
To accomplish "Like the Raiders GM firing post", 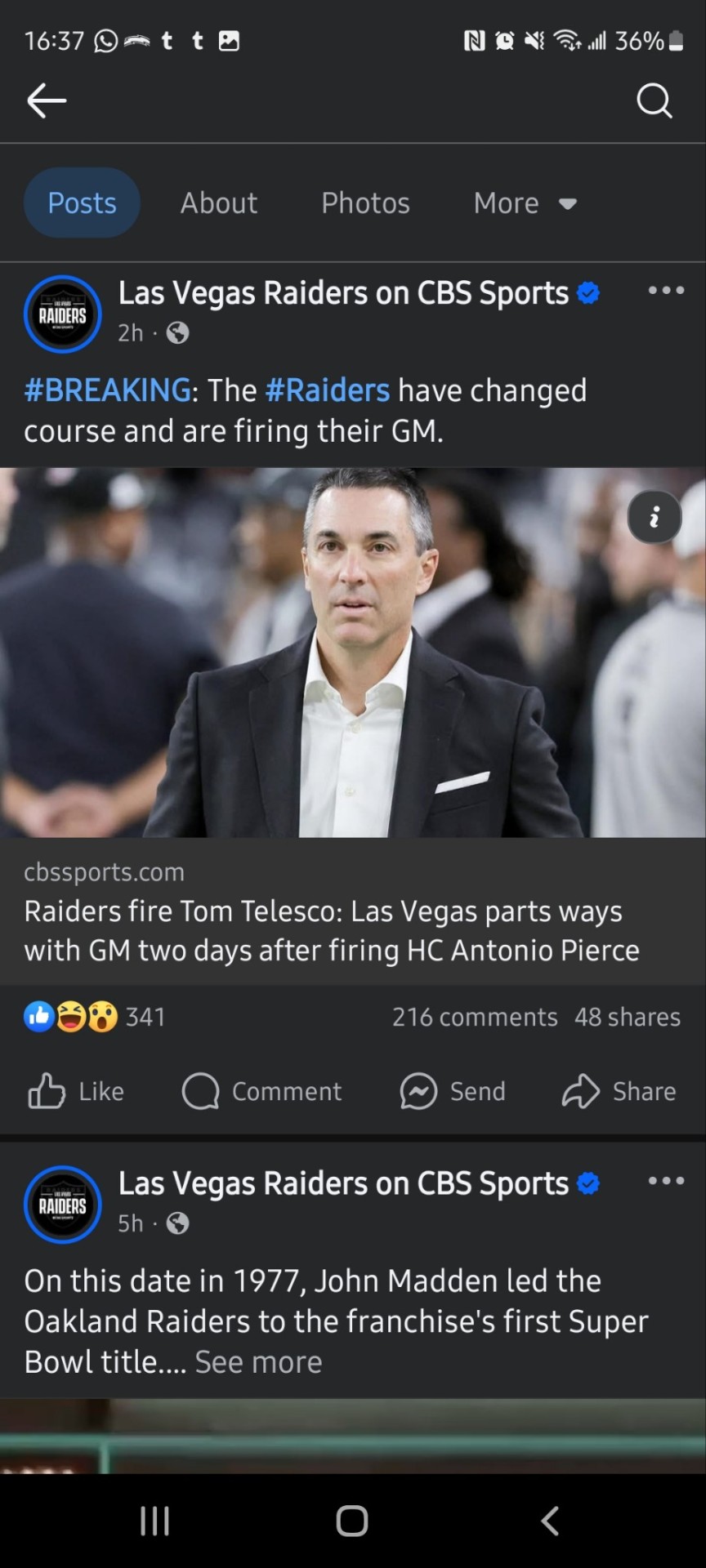I will click(x=76, y=1091).
